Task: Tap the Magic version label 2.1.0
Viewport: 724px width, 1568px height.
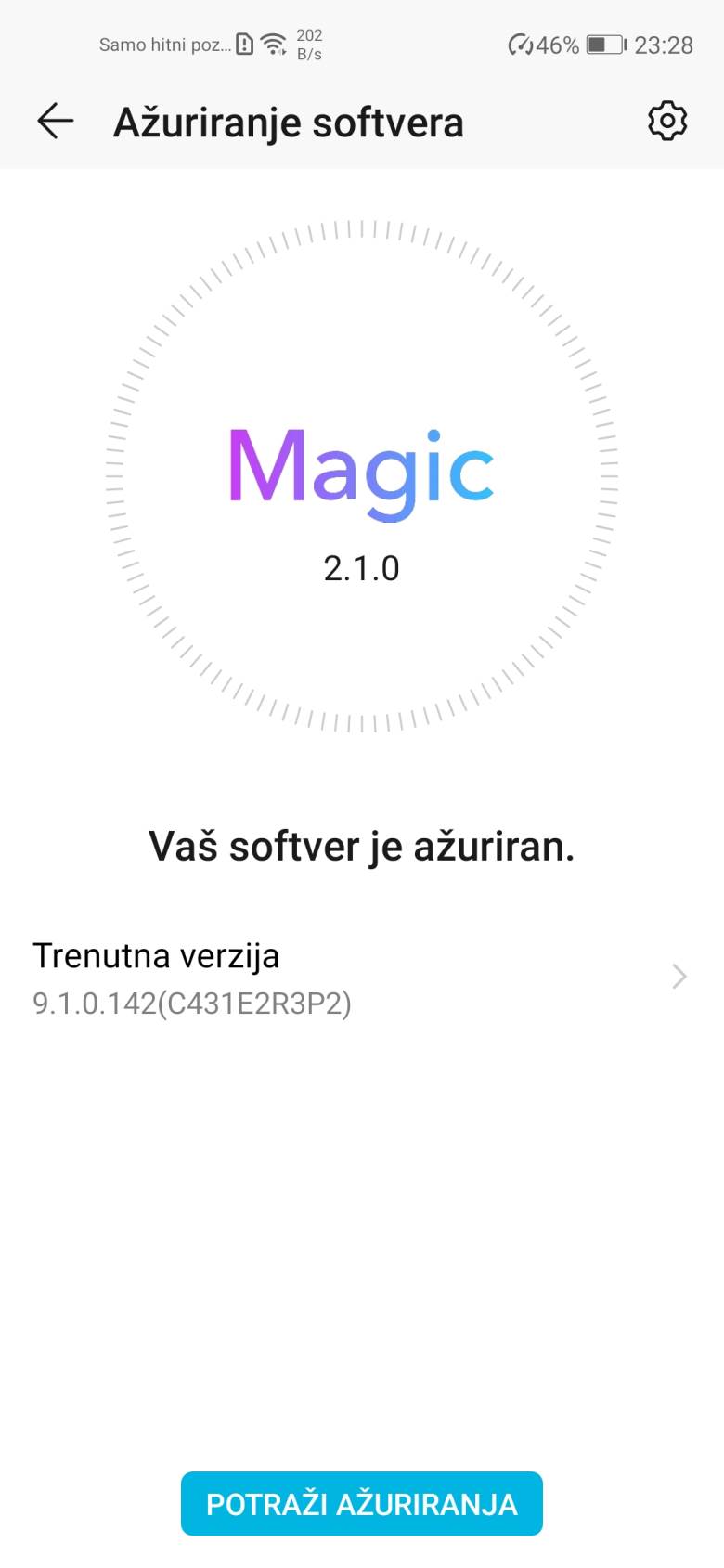Action: [362, 568]
